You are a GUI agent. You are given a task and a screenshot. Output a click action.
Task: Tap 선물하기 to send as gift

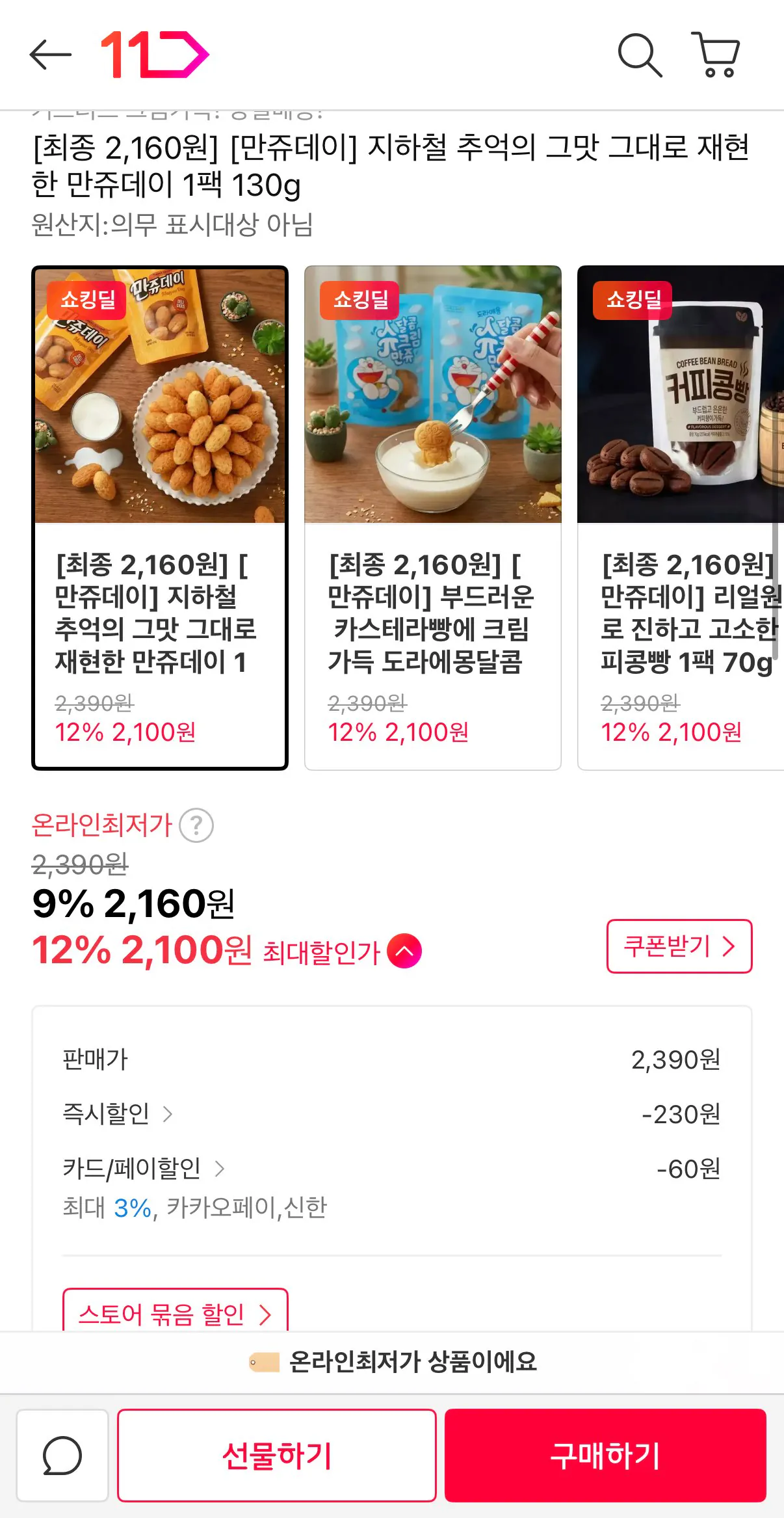pos(277,1456)
